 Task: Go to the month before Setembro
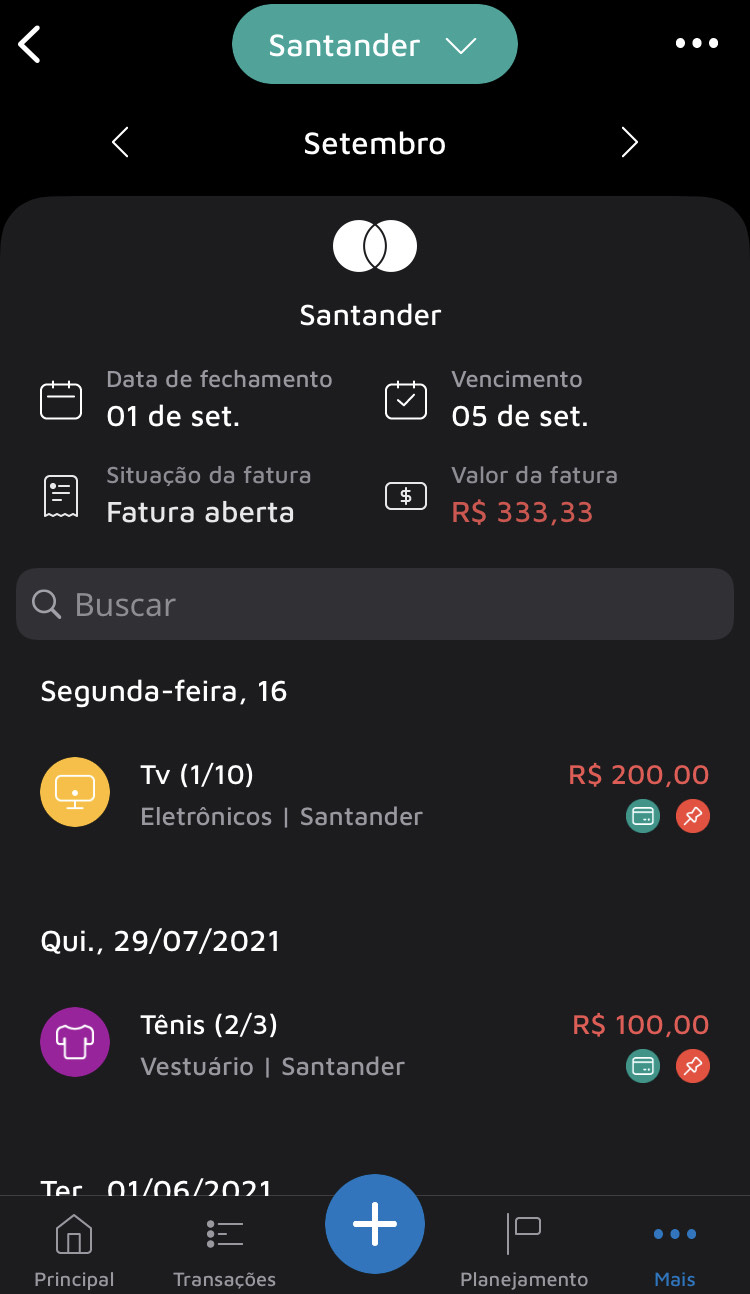tap(120, 143)
